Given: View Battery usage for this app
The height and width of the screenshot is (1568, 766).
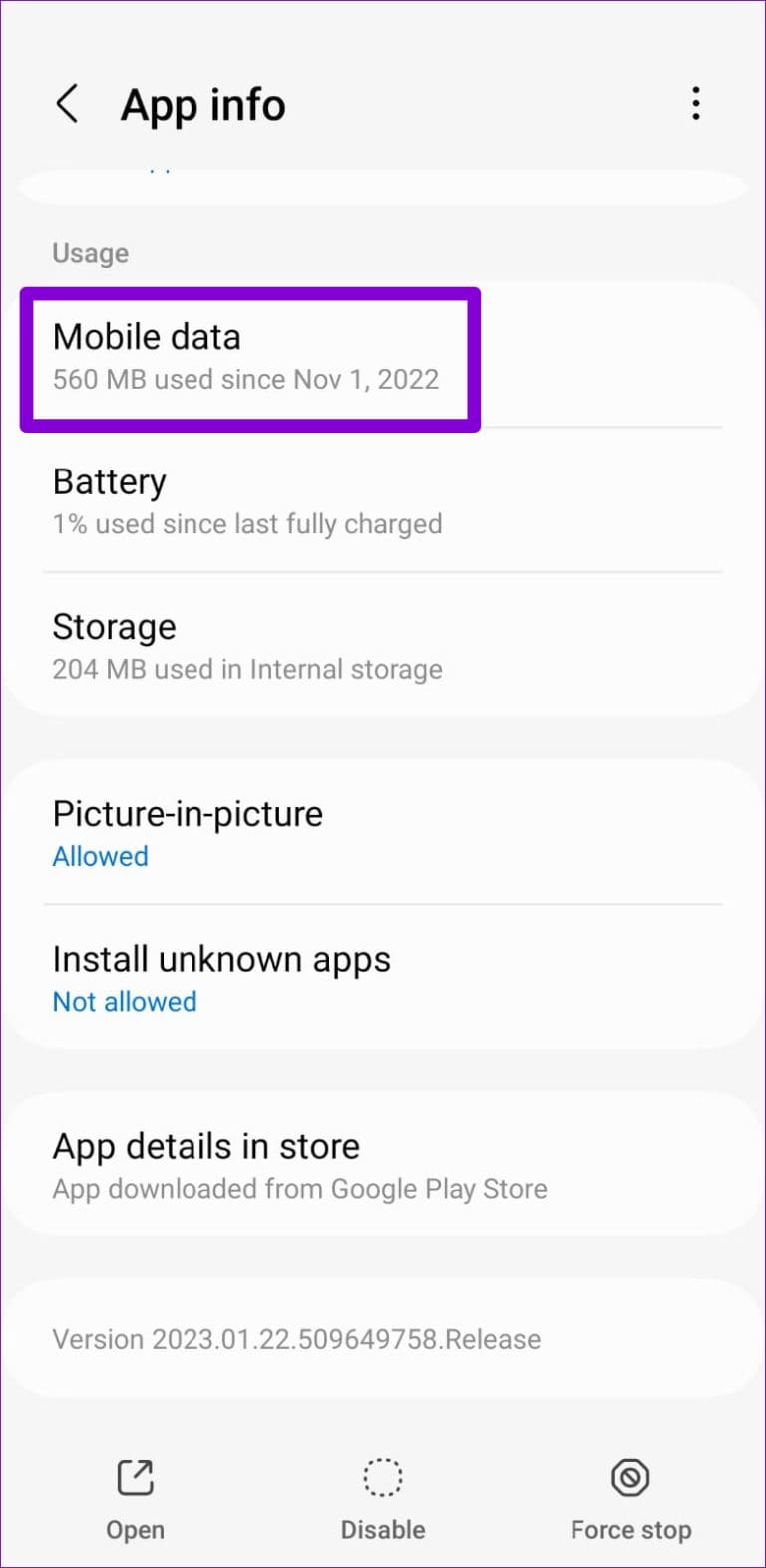Looking at the screenshot, I should point(383,502).
